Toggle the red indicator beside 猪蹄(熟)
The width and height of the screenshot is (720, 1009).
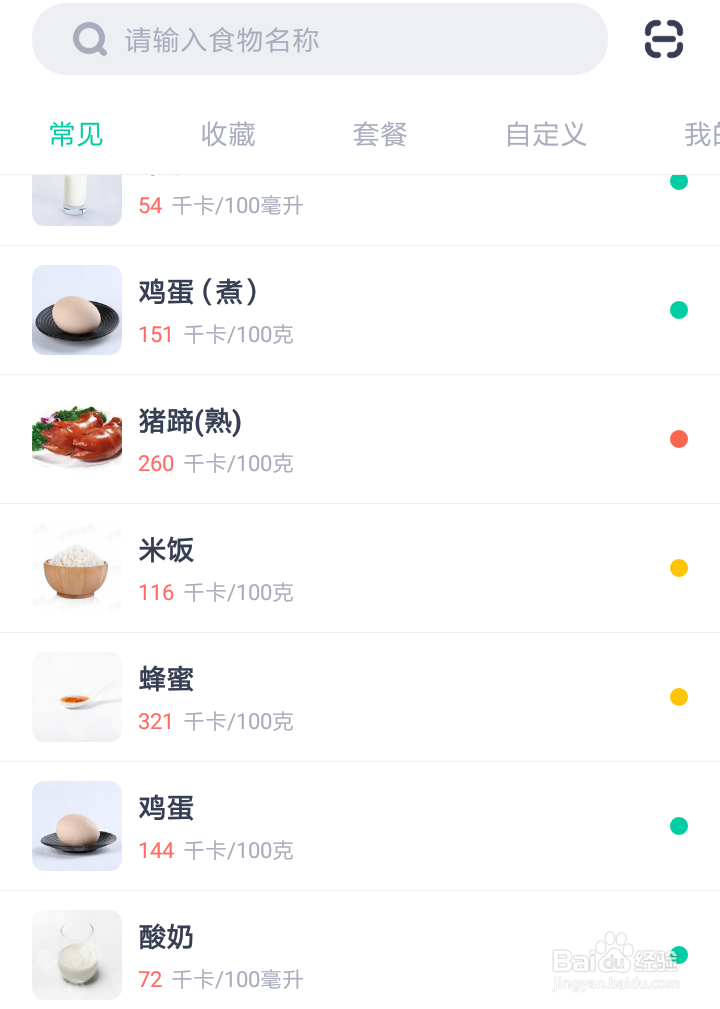(x=680, y=439)
